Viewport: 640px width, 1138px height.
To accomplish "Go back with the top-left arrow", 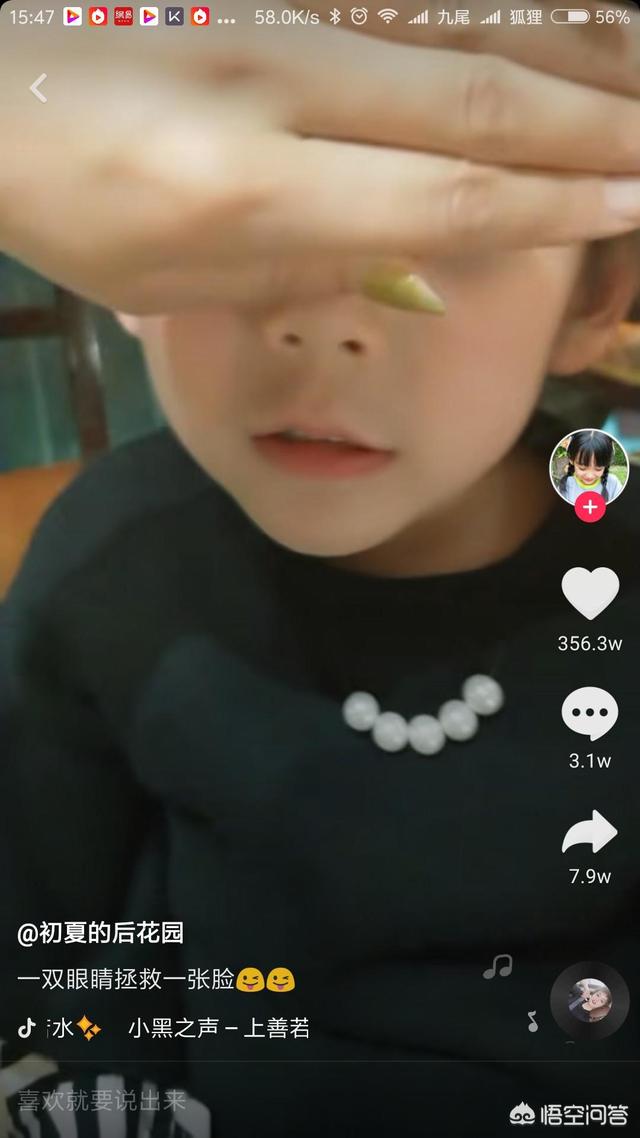I will click(38, 88).
